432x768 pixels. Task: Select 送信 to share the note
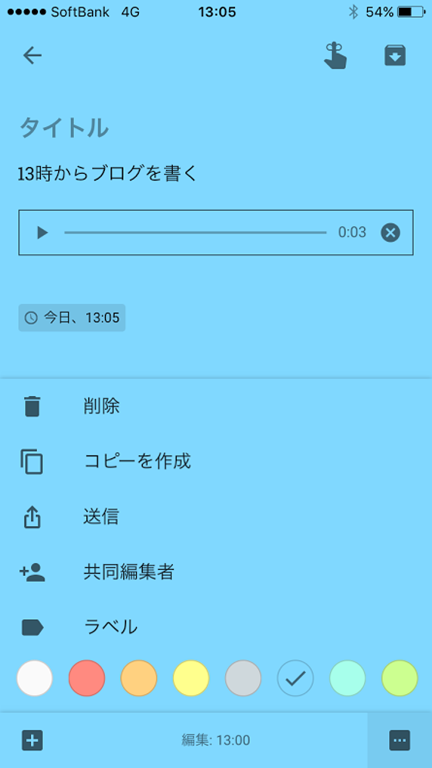pos(216,517)
